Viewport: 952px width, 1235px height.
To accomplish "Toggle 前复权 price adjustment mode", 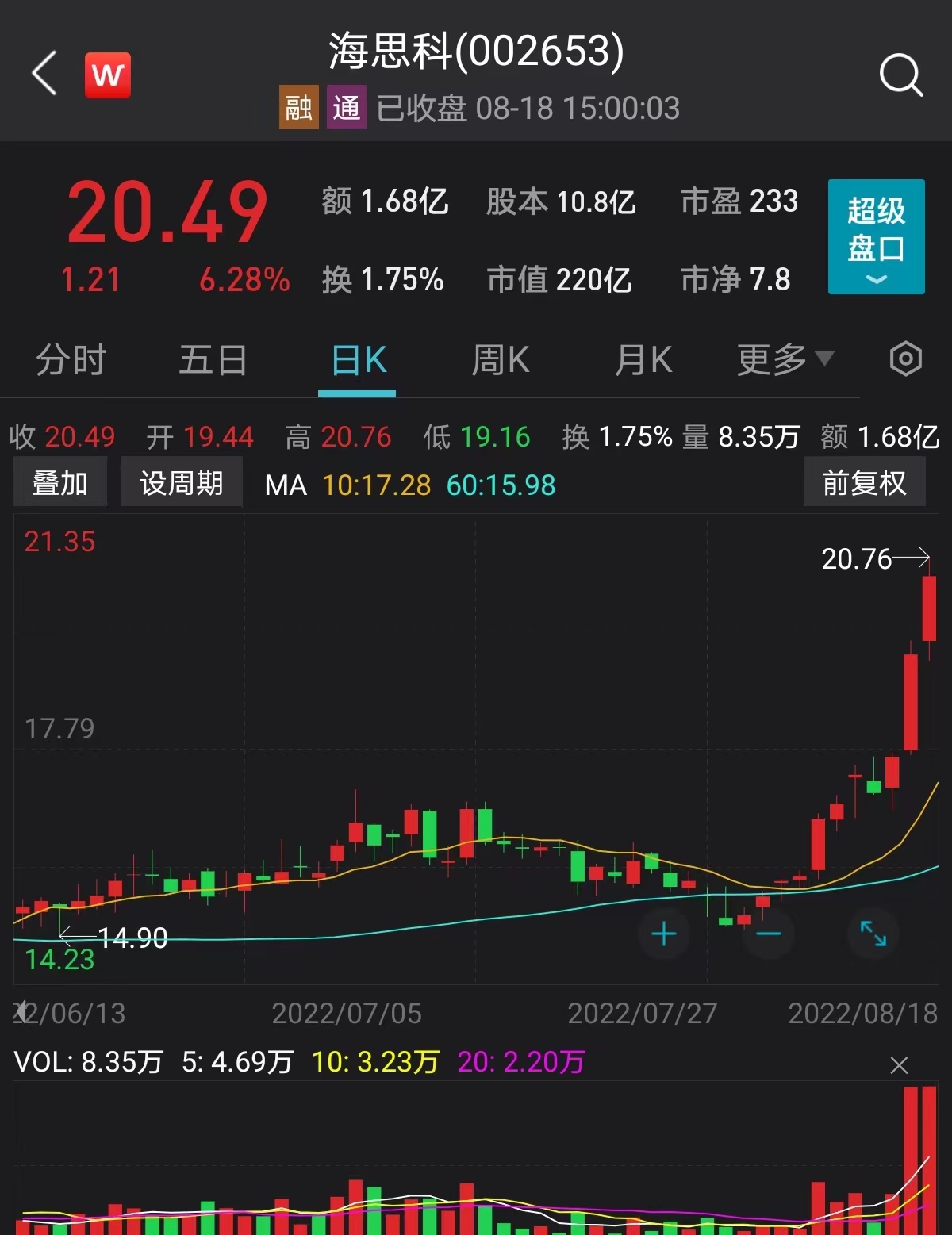I will [865, 483].
